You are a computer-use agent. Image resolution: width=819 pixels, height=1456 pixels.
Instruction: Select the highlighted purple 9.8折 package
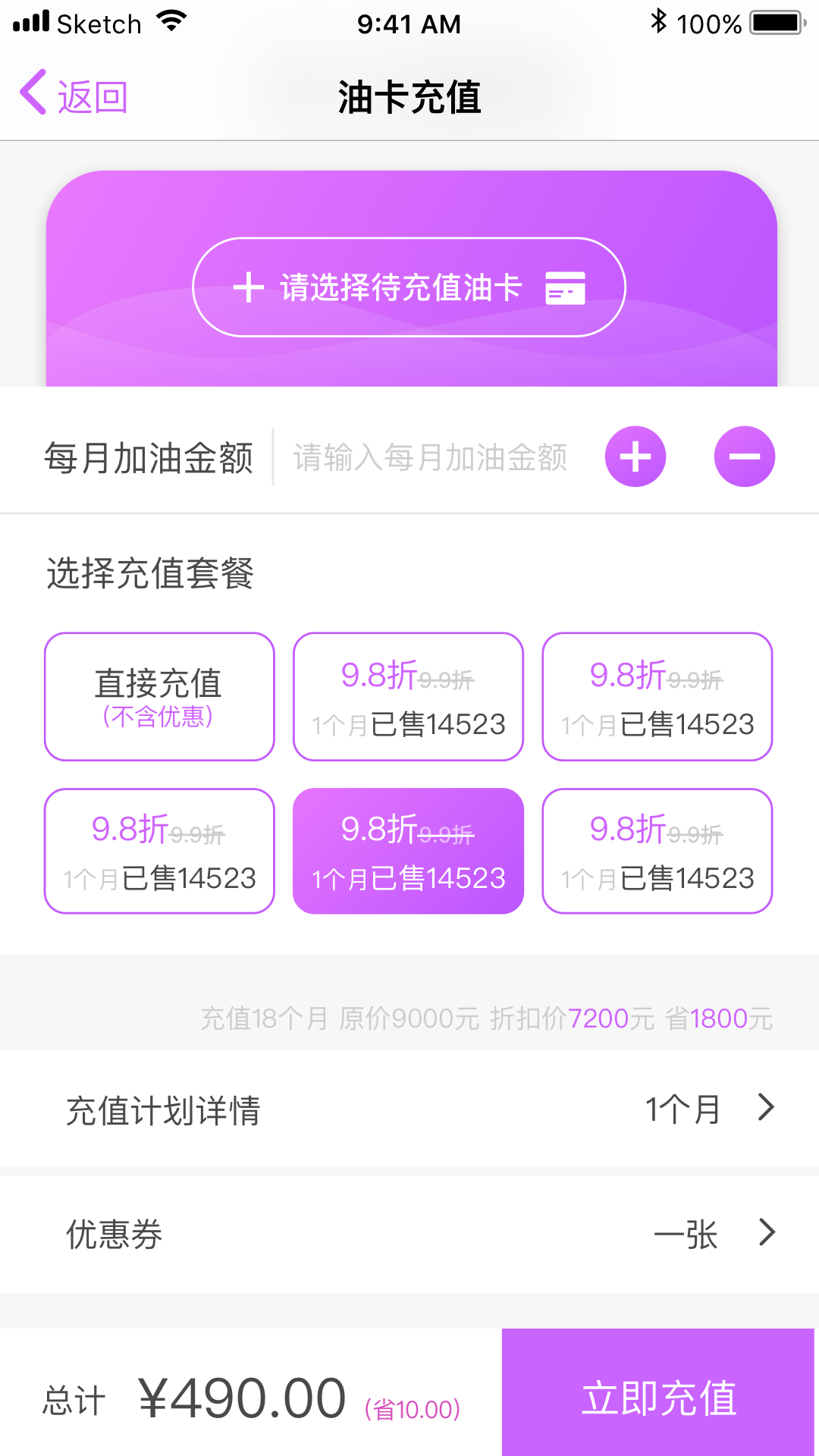tap(408, 851)
